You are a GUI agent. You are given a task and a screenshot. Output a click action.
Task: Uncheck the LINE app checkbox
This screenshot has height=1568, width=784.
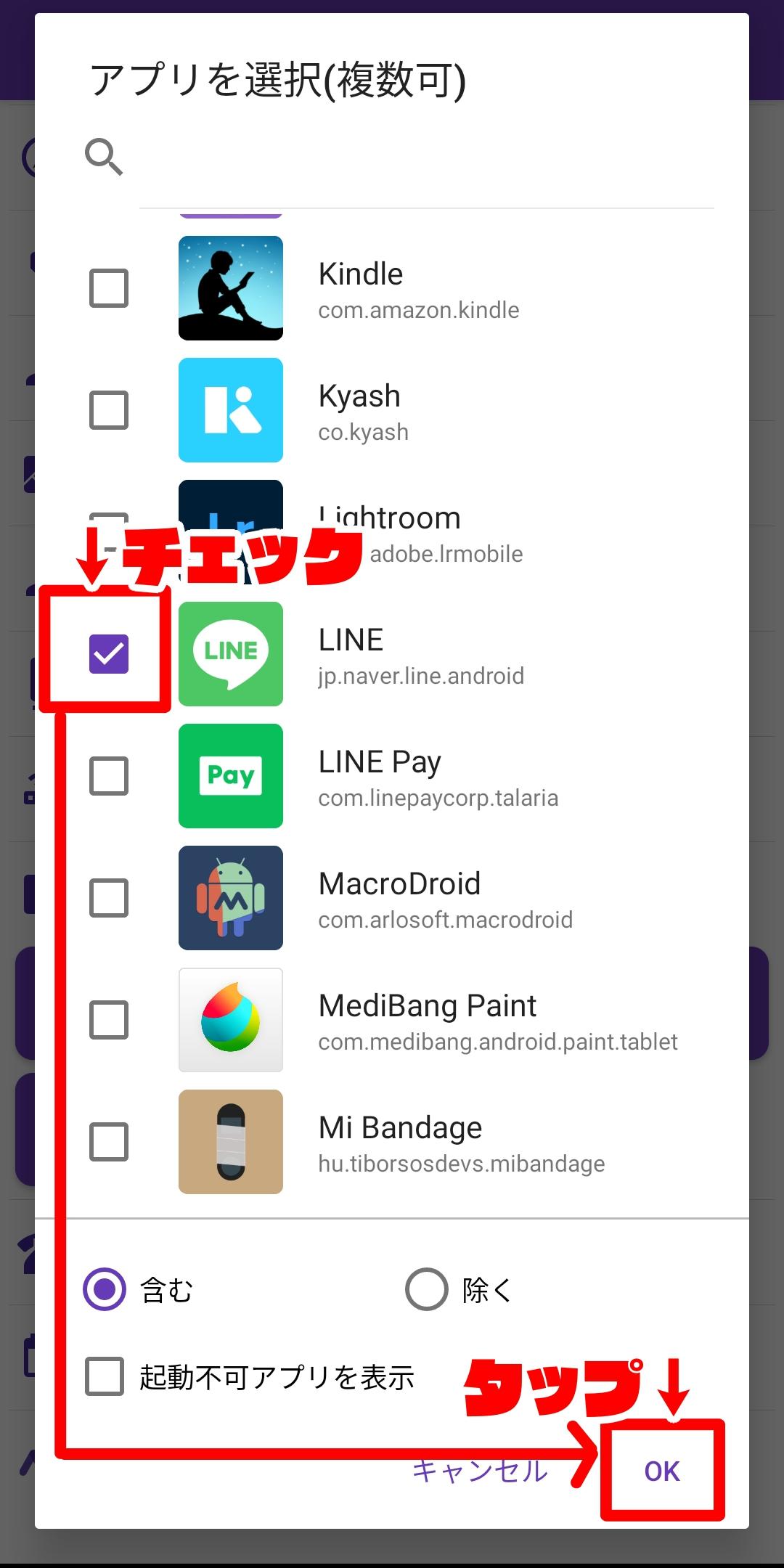109,653
